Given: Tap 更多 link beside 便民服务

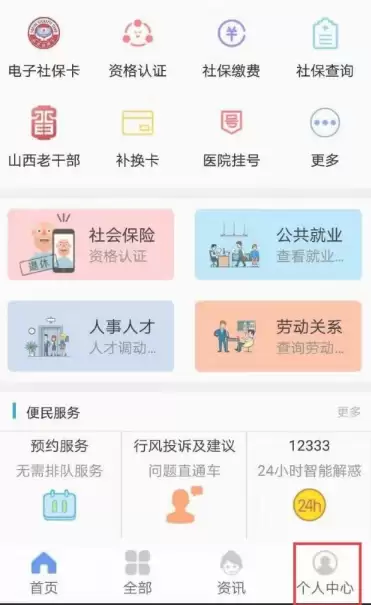Looking at the screenshot, I should pyautogui.click(x=349, y=412).
